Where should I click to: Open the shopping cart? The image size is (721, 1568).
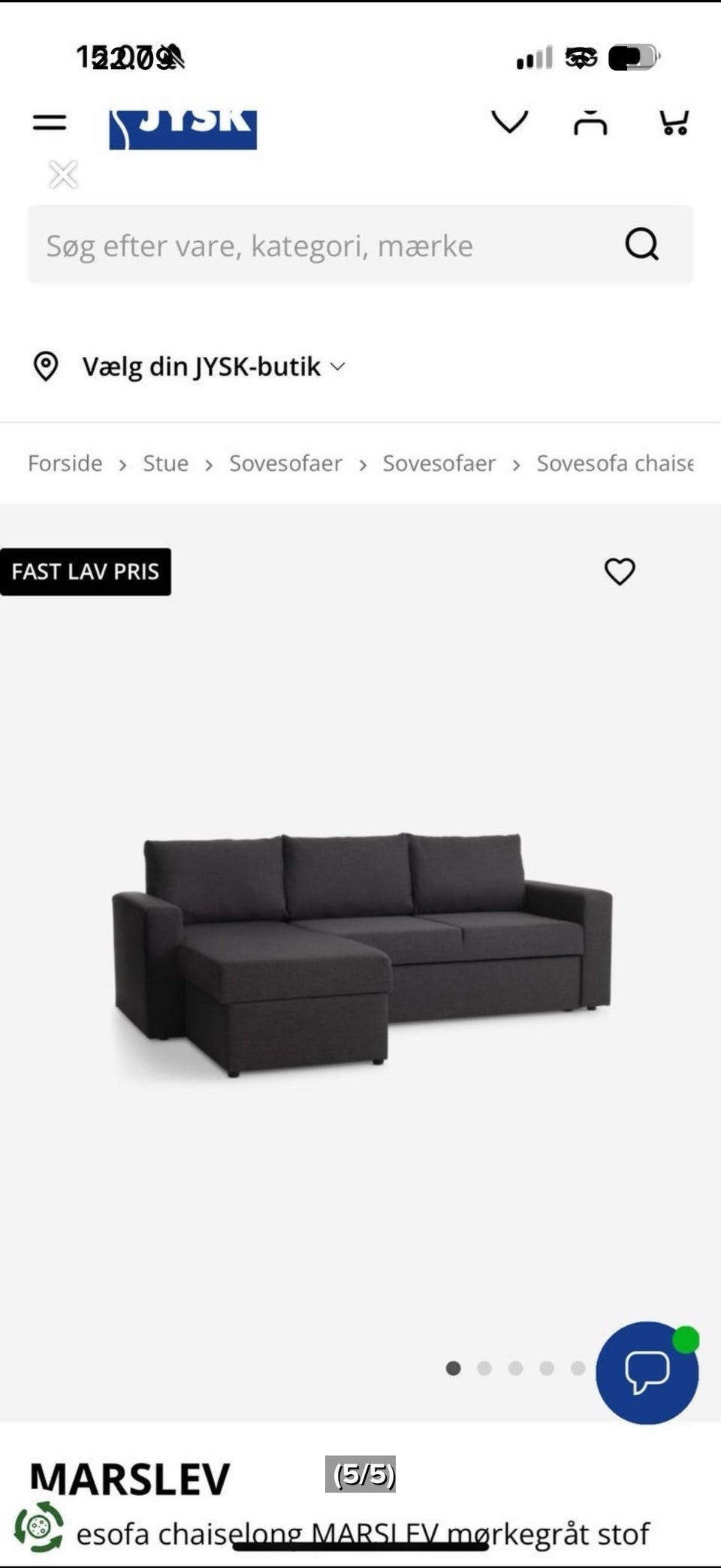[674, 122]
